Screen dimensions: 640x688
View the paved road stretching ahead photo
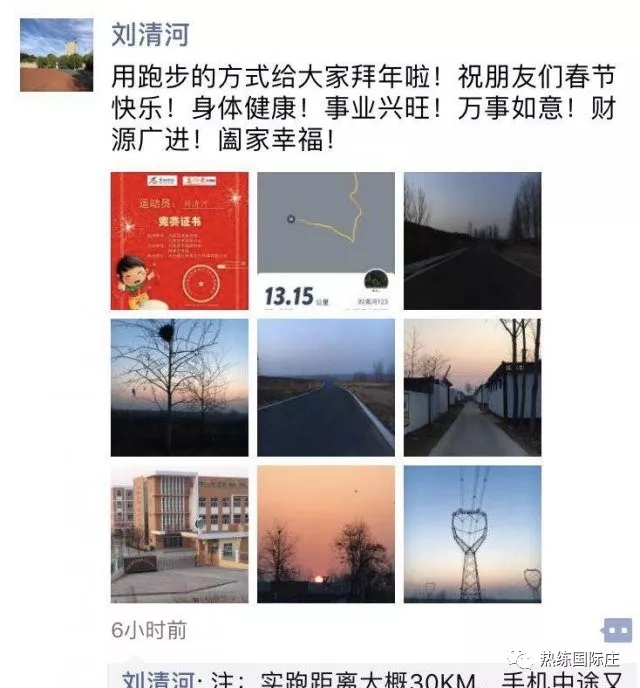pos(326,388)
